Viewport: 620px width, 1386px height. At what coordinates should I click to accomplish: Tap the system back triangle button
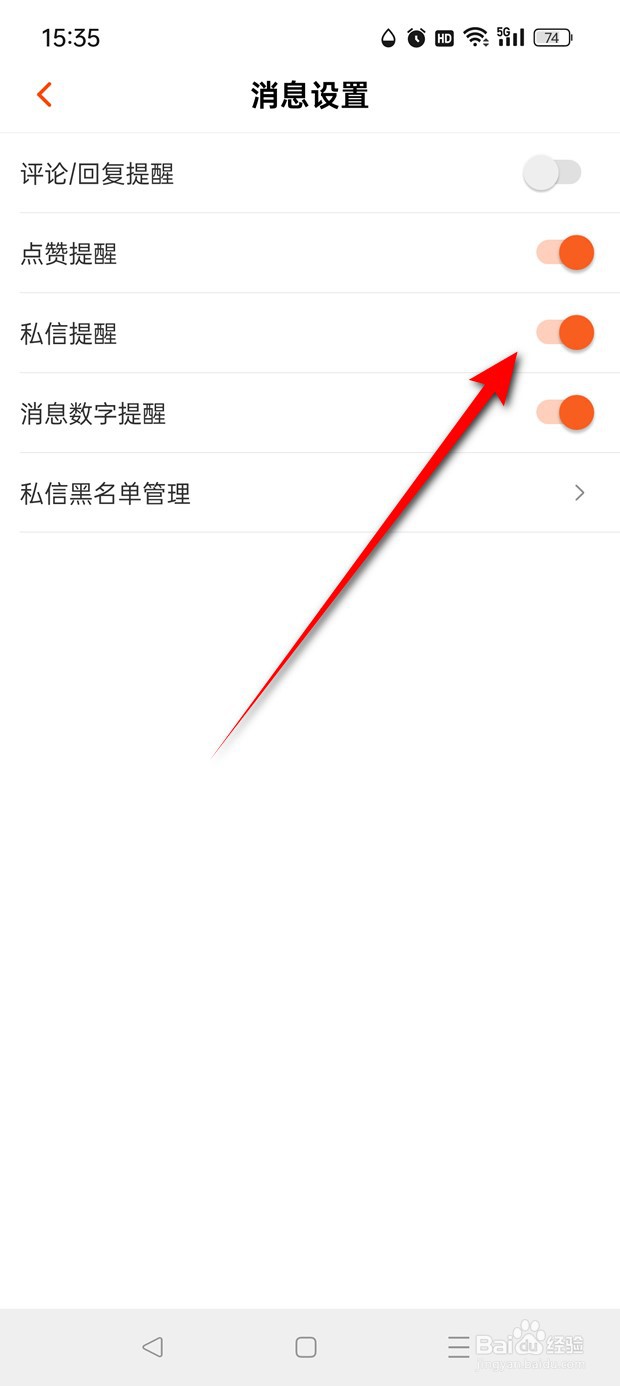pos(152,1347)
